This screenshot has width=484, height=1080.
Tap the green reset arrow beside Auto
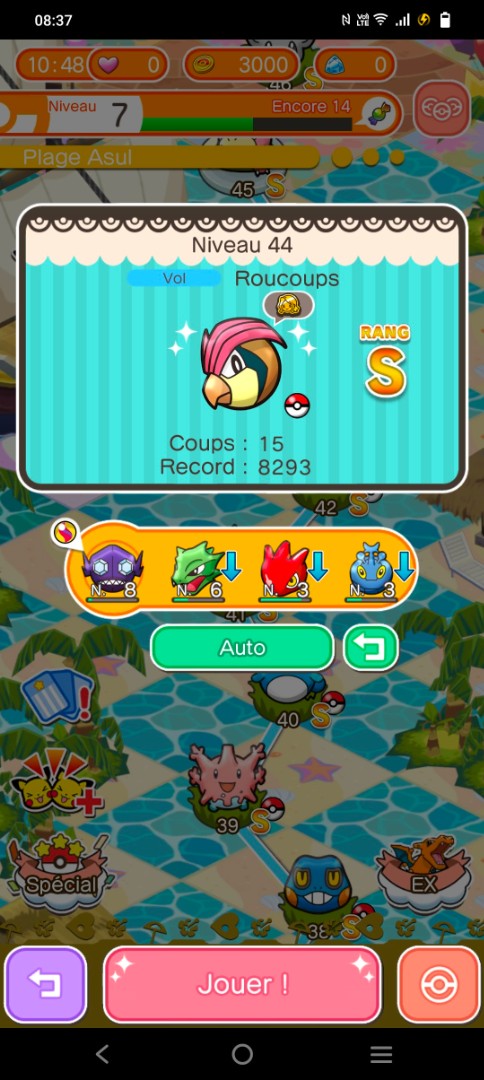point(371,647)
